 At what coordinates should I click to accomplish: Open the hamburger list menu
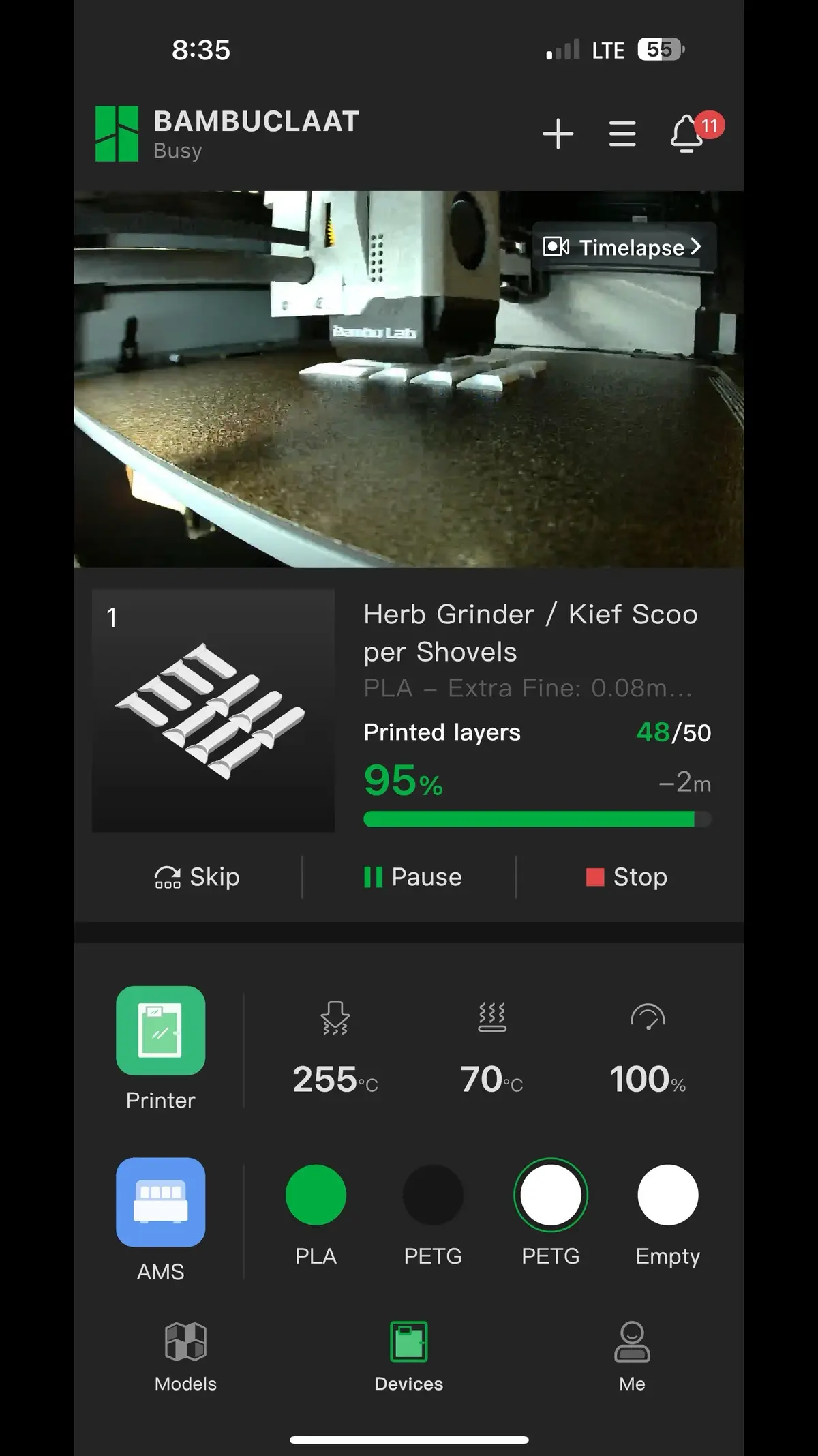[x=622, y=134]
